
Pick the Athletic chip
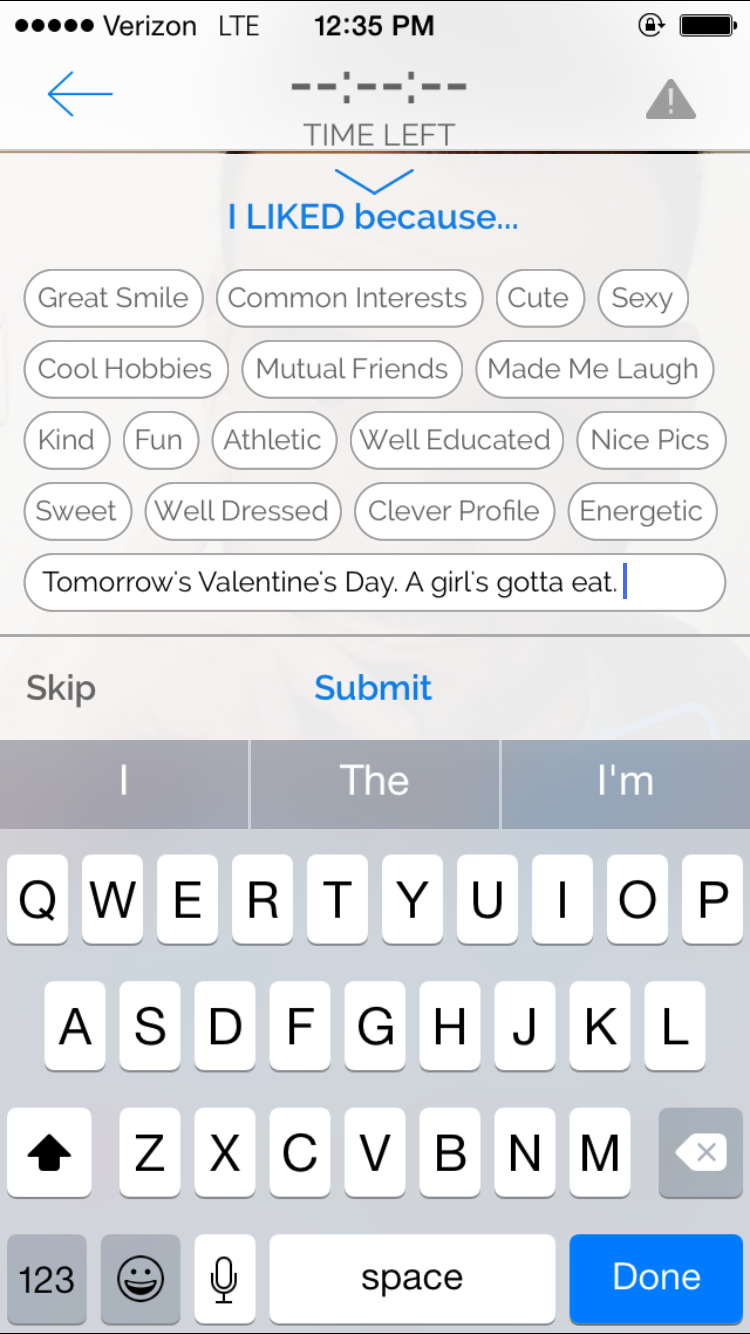coord(272,440)
